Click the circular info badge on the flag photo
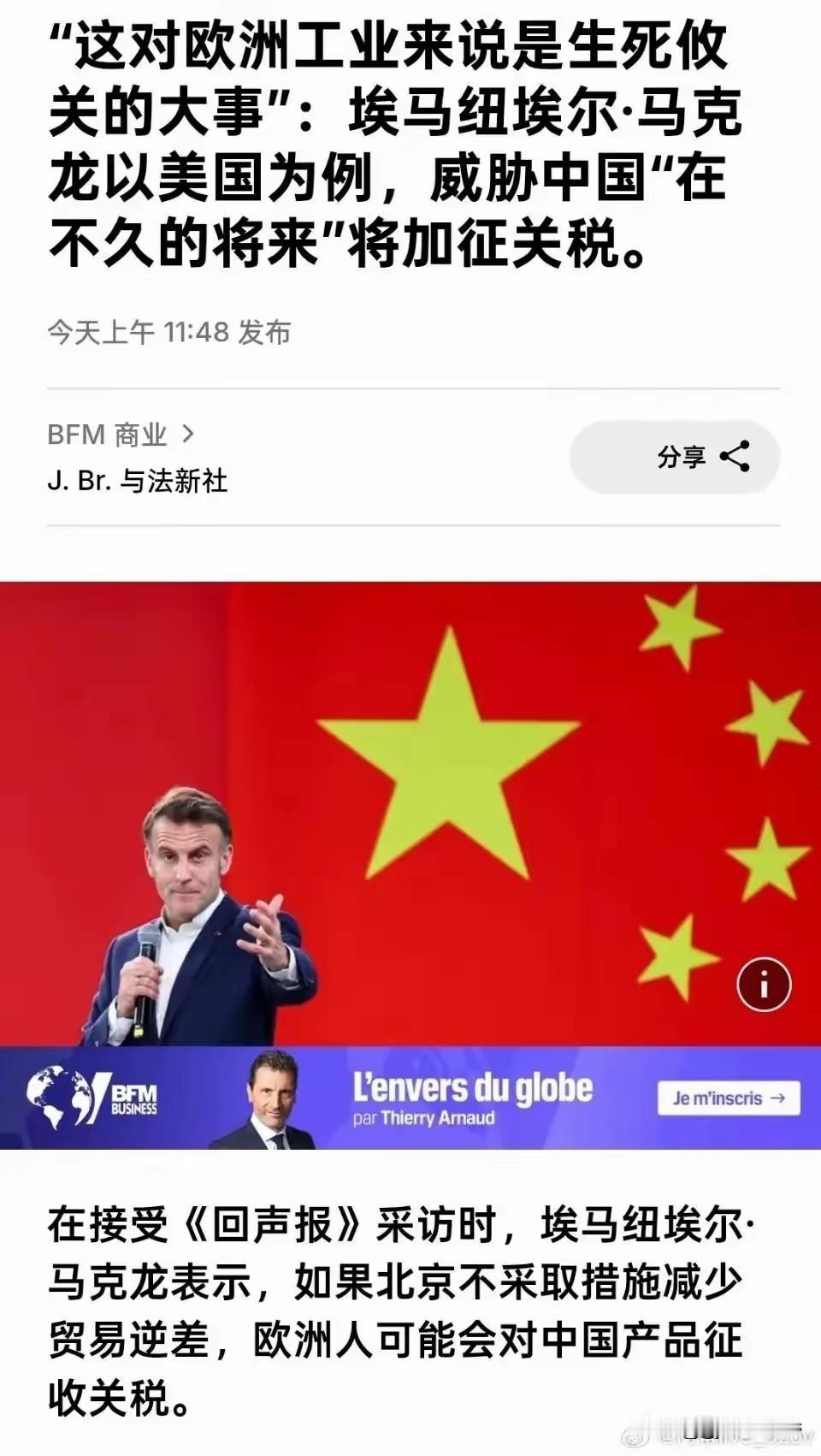Image resolution: width=821 pixels, height=1456 pixels. [764, 984]
